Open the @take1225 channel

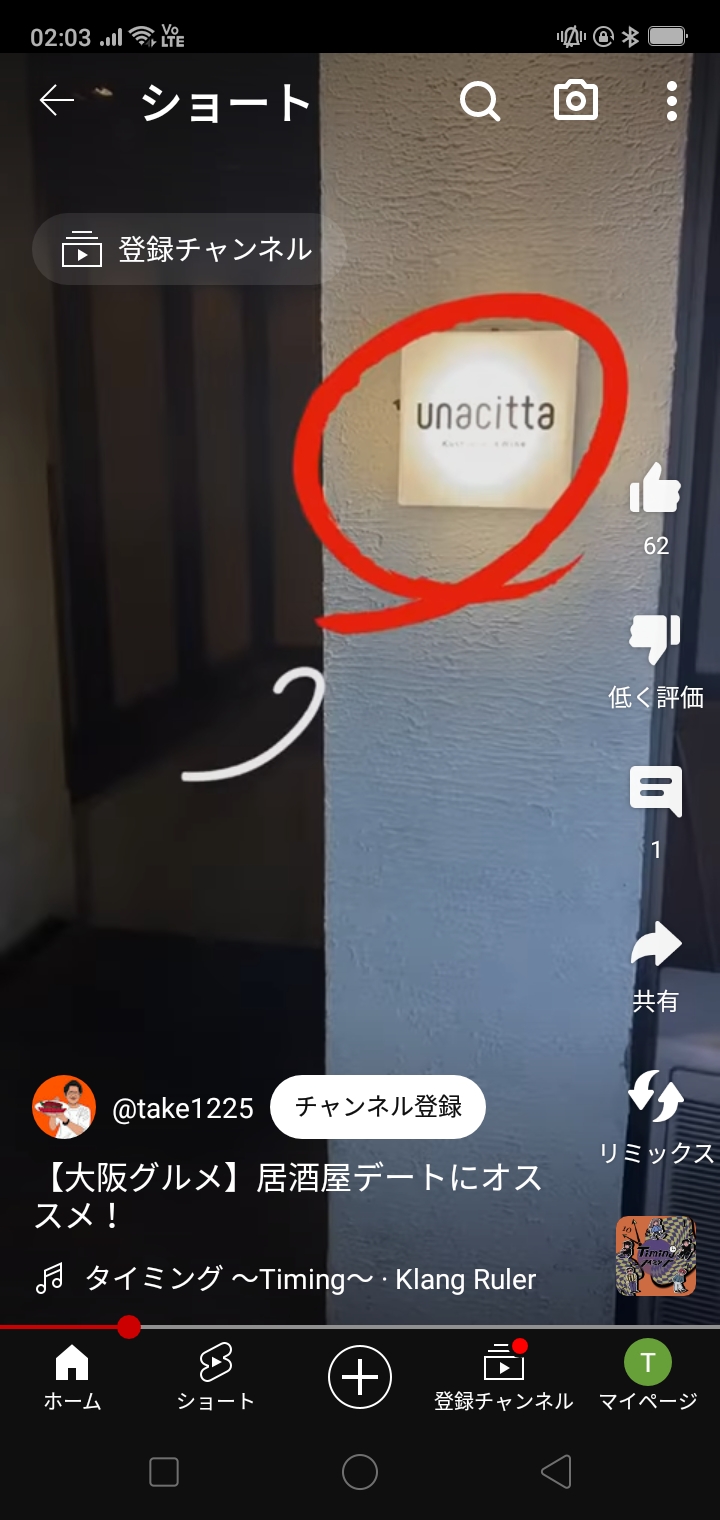pyautogui.click(x=182, y=1107)
